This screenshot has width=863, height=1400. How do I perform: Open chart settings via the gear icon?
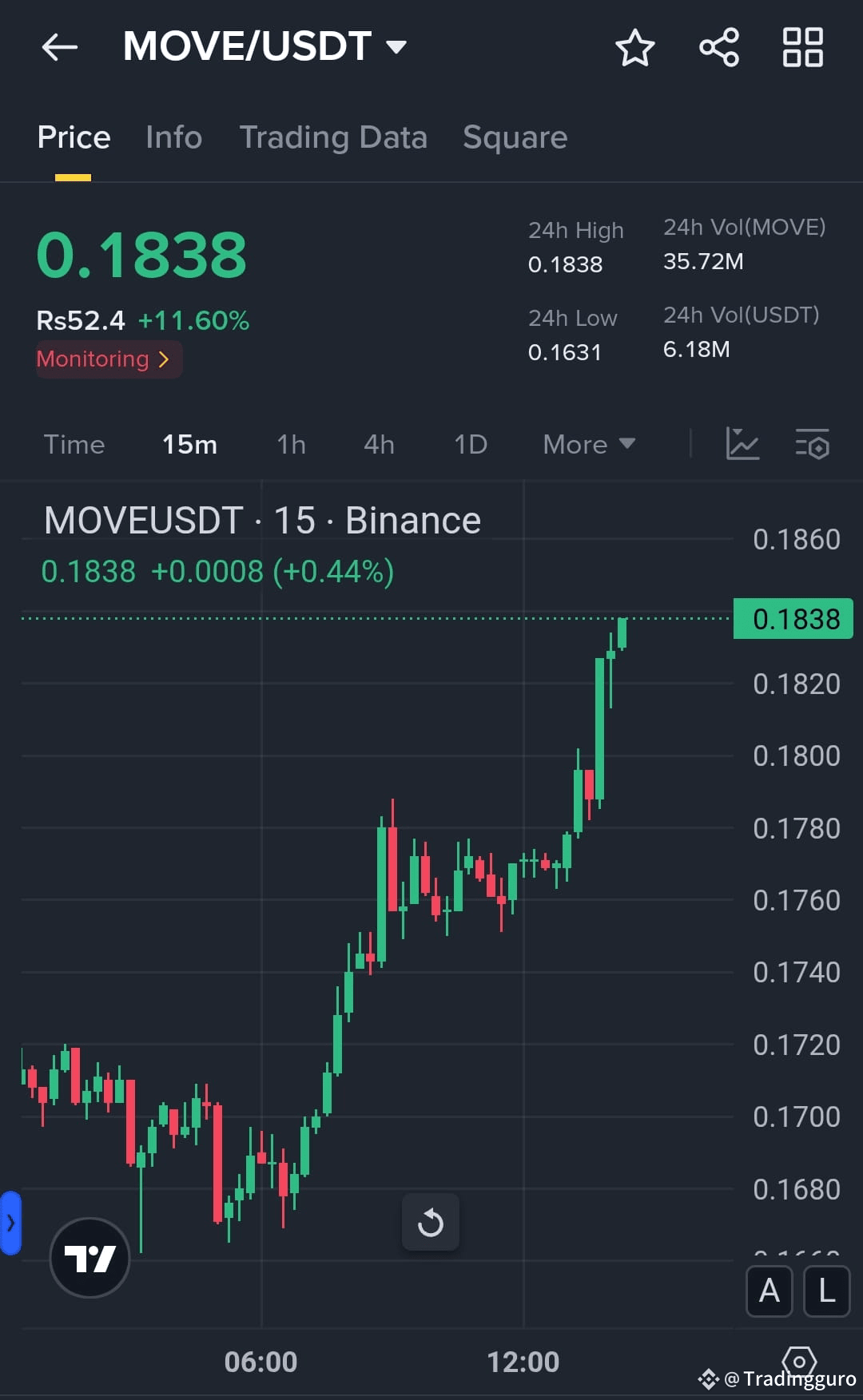tap(798, 1363)
